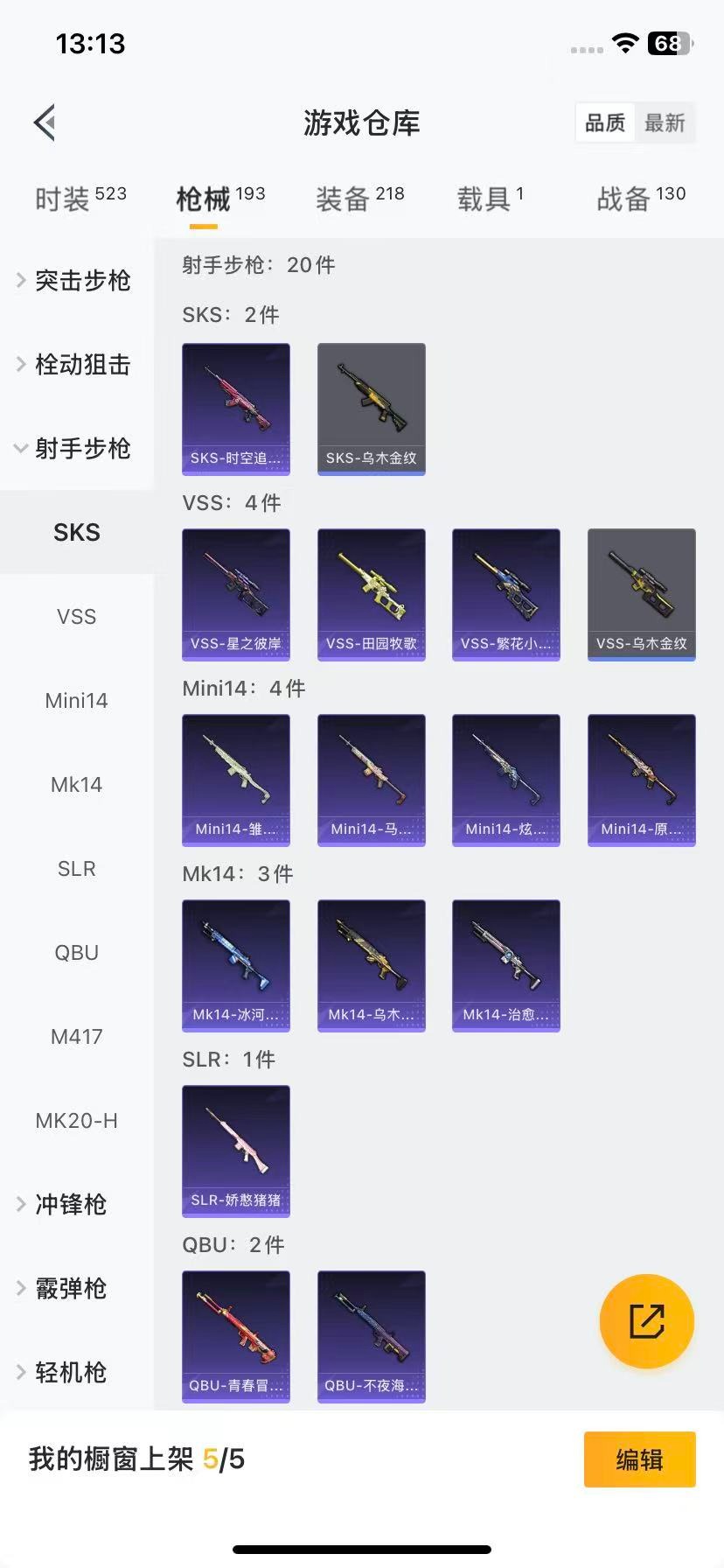The height and width of the screenshot is (1568, 724).
Task: View the VSS-田园牧歌 skin
Action: pos(371,594)
